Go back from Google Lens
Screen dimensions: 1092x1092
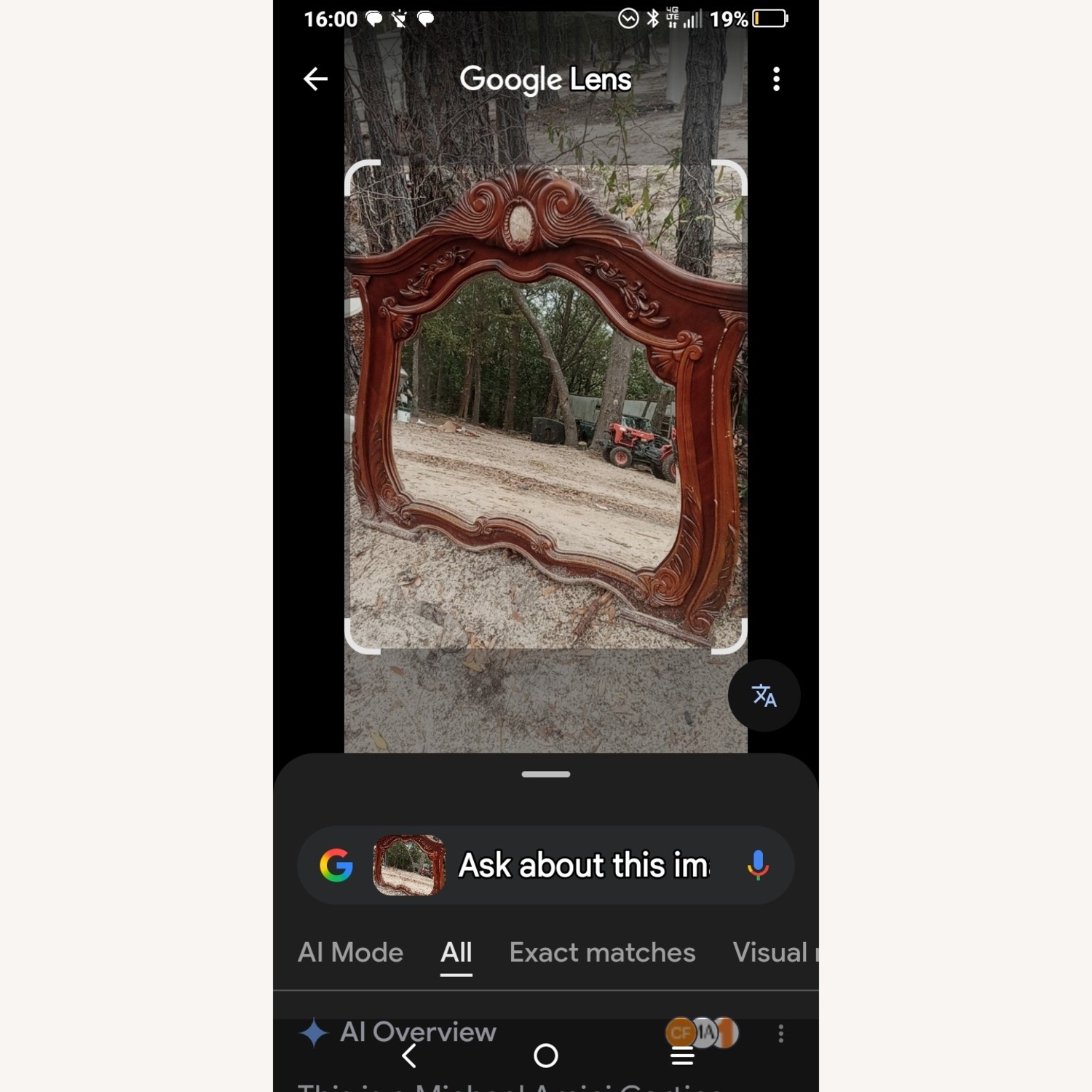pyautogui.click(x=315, y=79)
